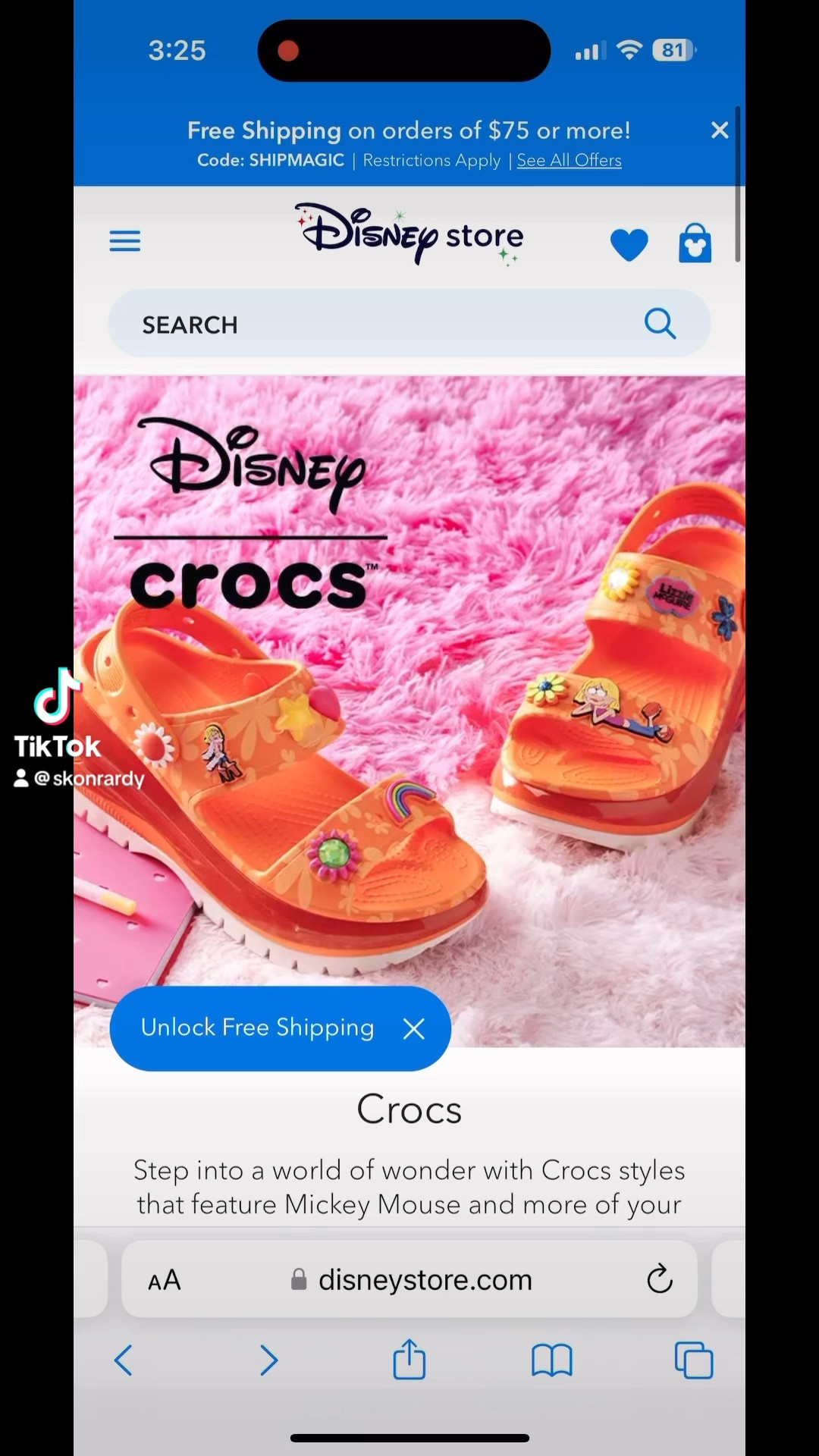Go back to the previous page
The height and width of the screenshot is (1456, 819).
point(124,1360)
